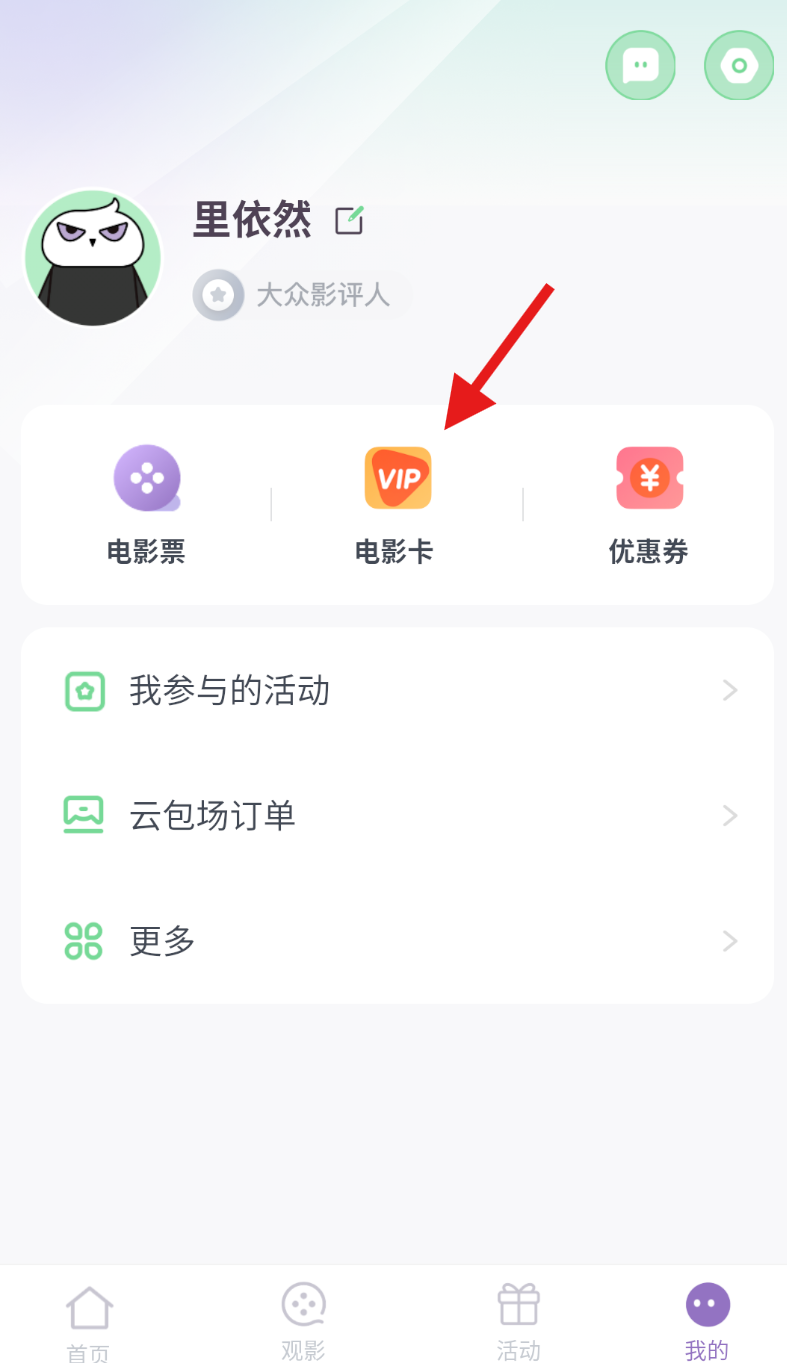
Task: Open the 云包场订单 orders entry
Action: point(212,815)
